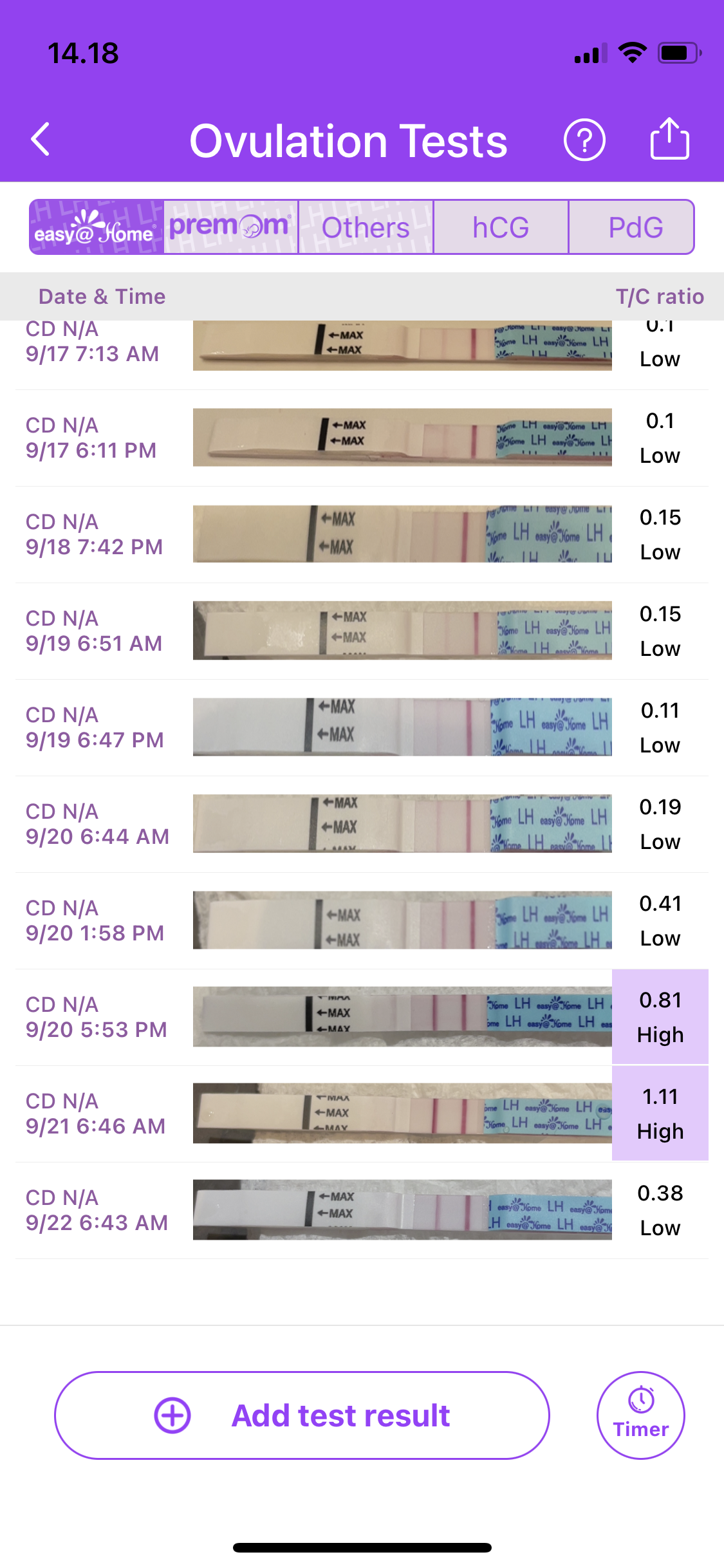Switch to the Others tab

coord(366,227)
